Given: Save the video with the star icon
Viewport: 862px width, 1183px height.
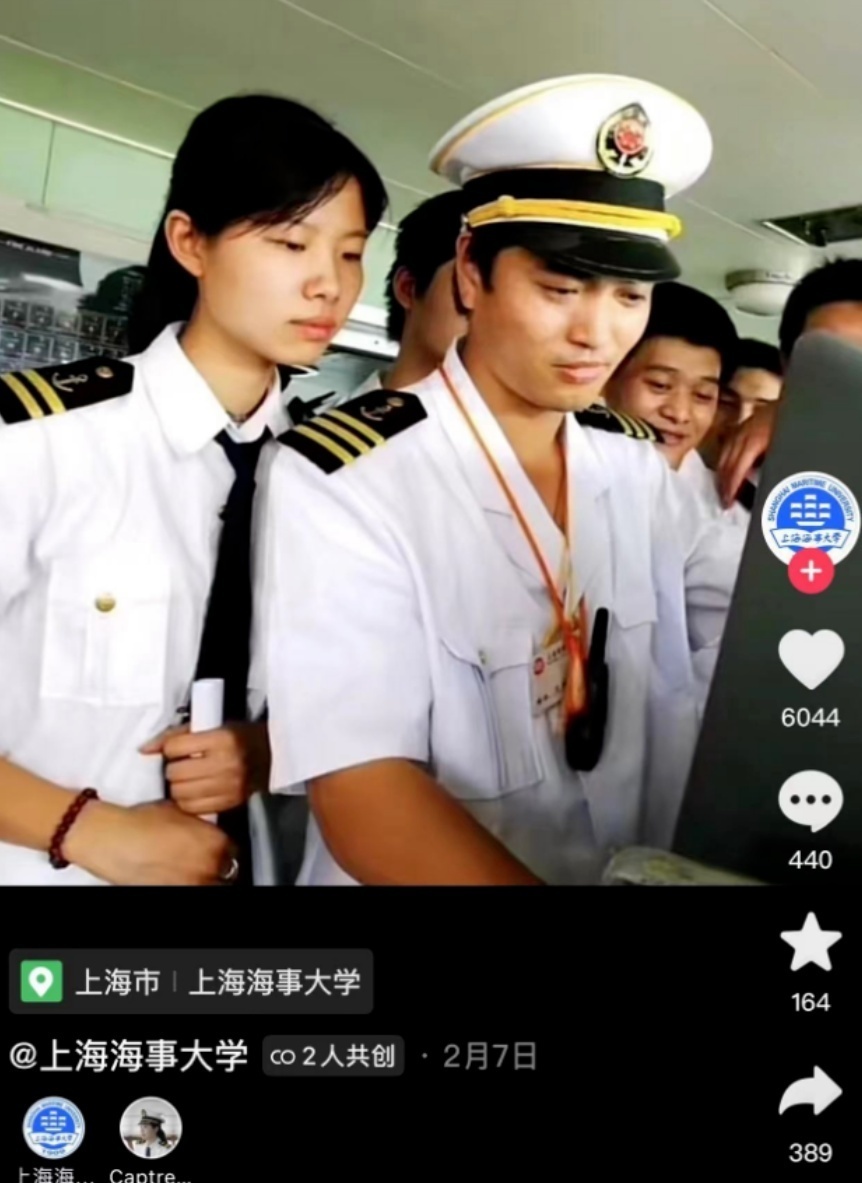Looking at the screenshot, I should coord(810,943).
